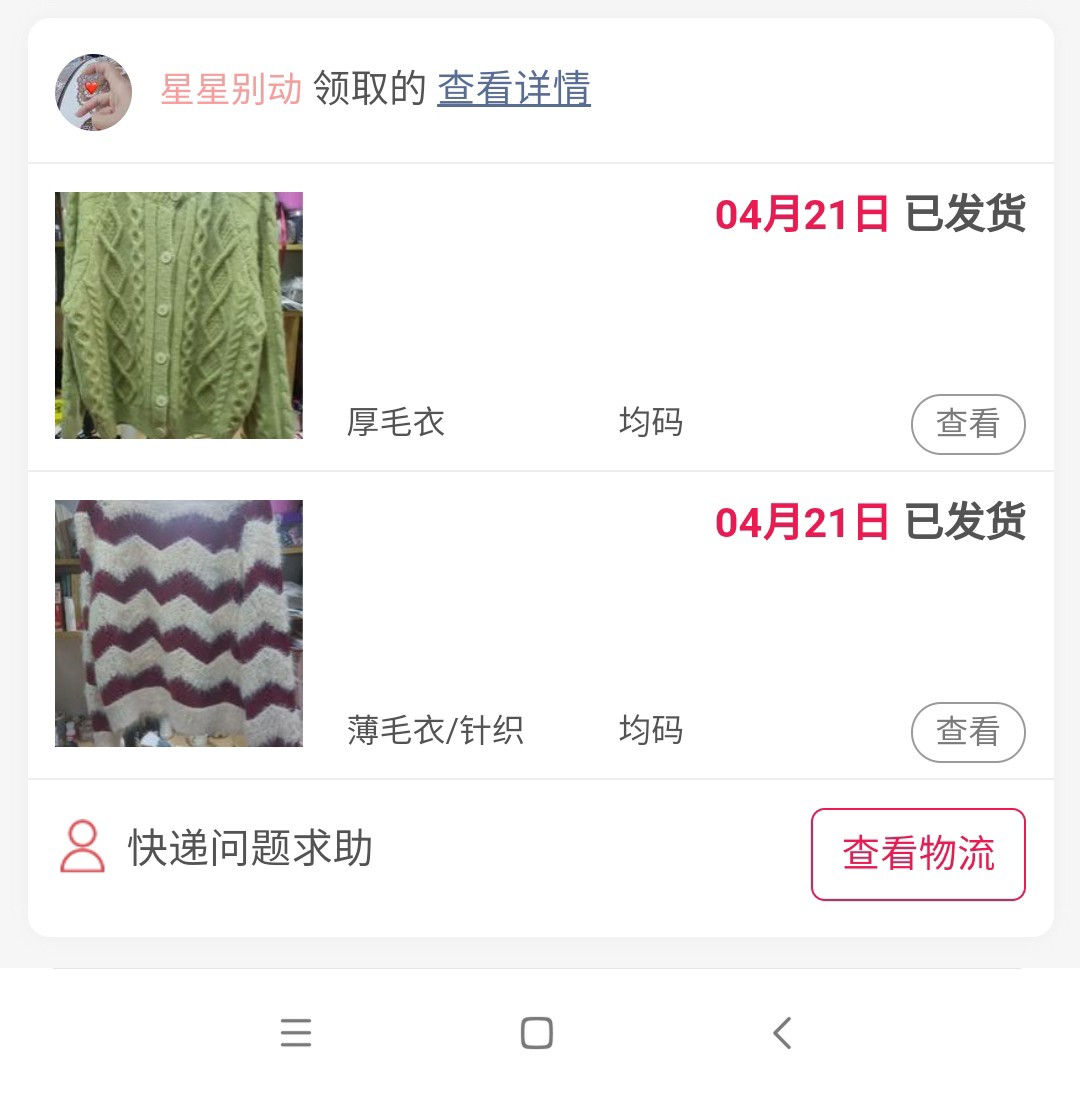1080x1098 pixels.
Task: View 星星别动's profile avatar
Action: (93, 92)
